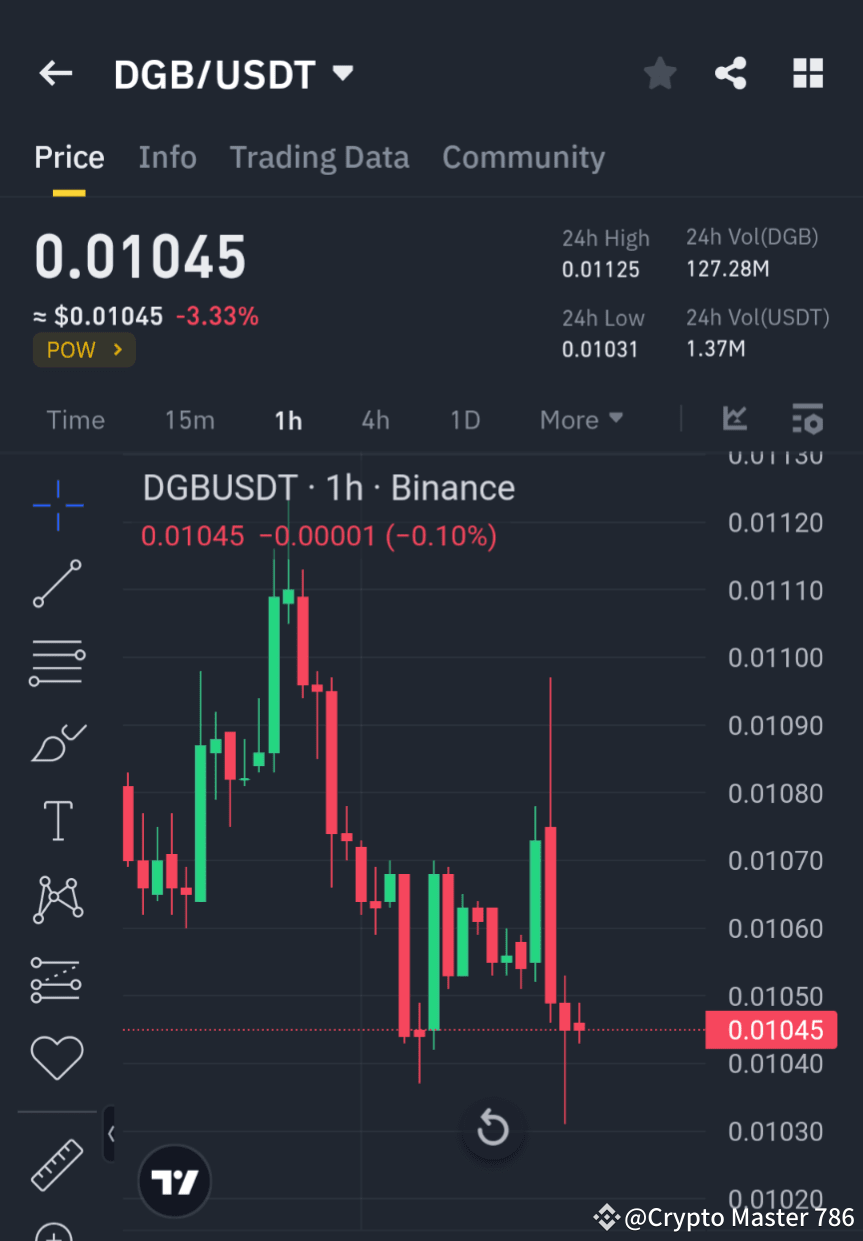Switch to the Trading Data tab
The width and height of the screenshot is (863, 1241).
319,157
